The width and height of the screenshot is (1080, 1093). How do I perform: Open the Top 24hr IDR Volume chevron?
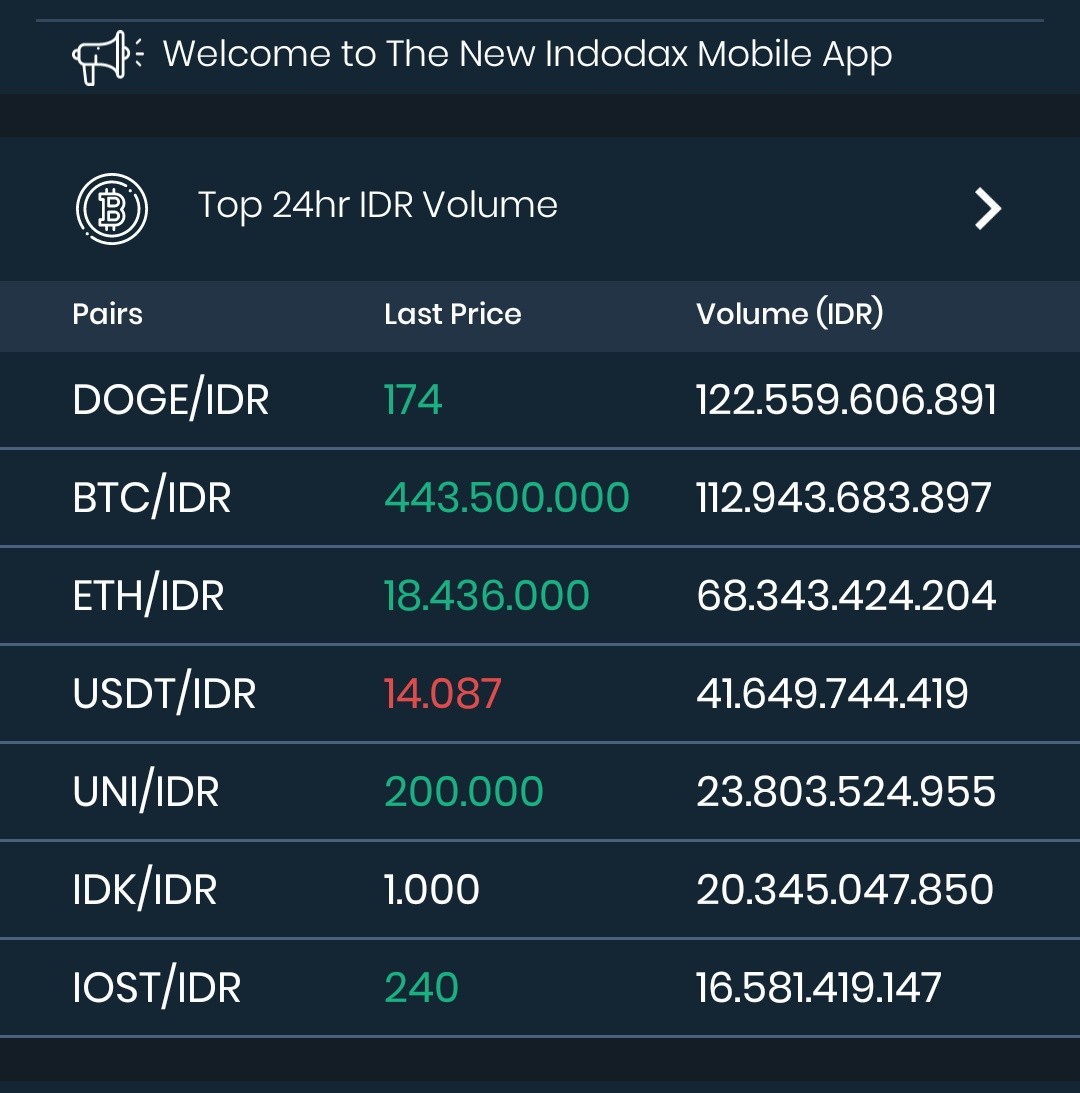[987, 208]
